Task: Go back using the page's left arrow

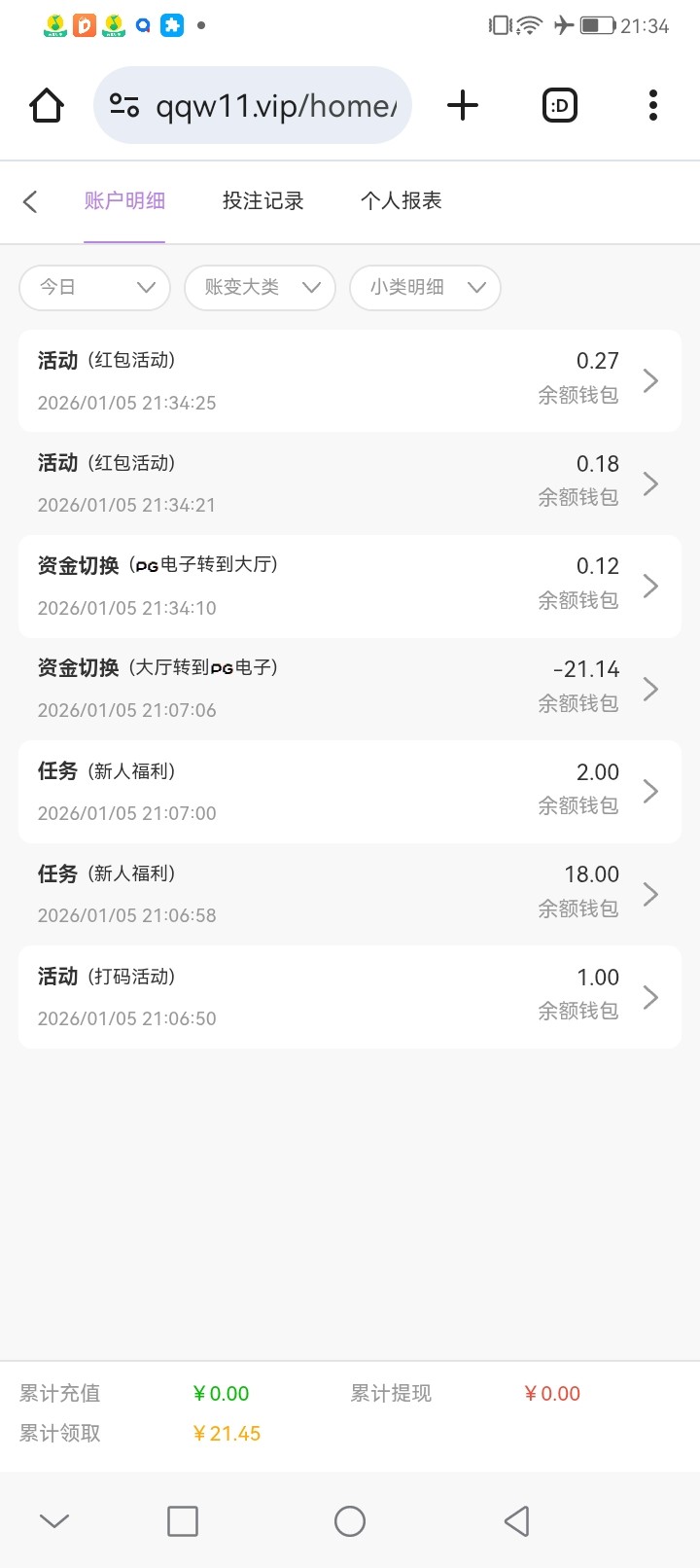Action: point(30,201)
